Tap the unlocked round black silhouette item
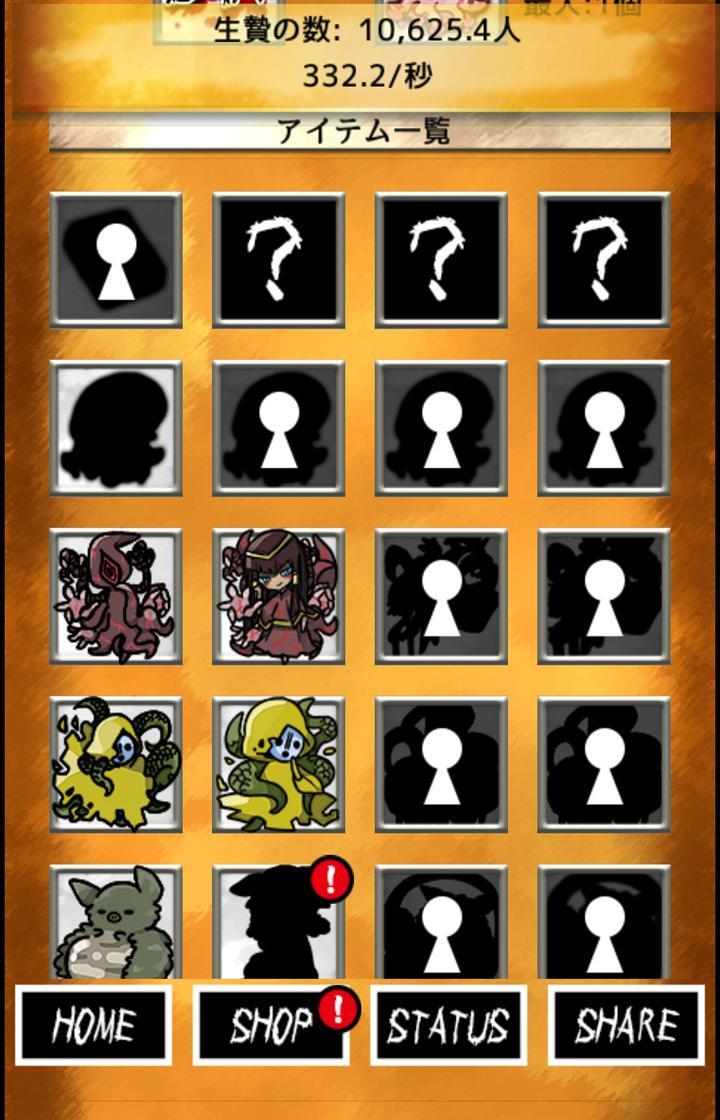Screen dimensions: 720x1120 coord(116,429)
